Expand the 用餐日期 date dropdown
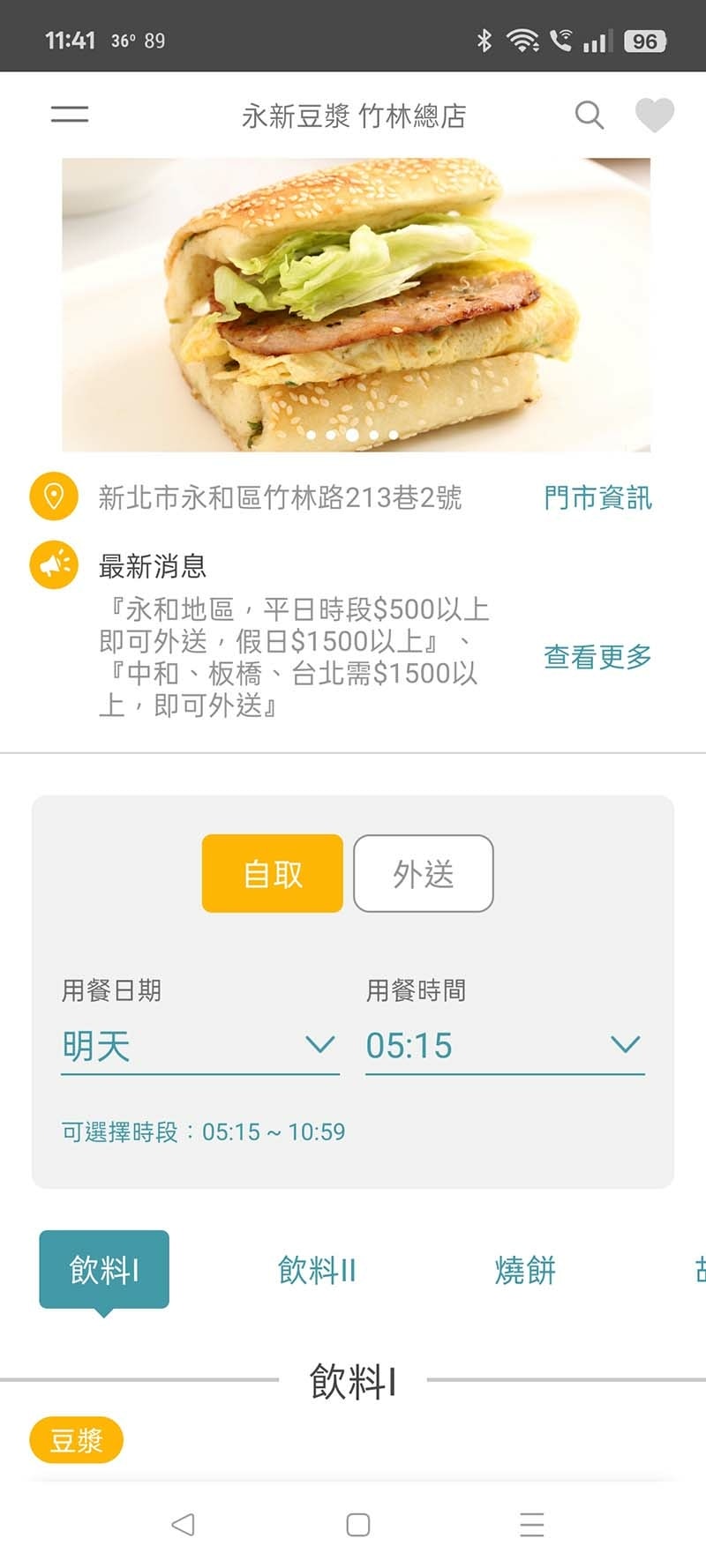Screen dimensions: 706x1568 (199, 1046)
